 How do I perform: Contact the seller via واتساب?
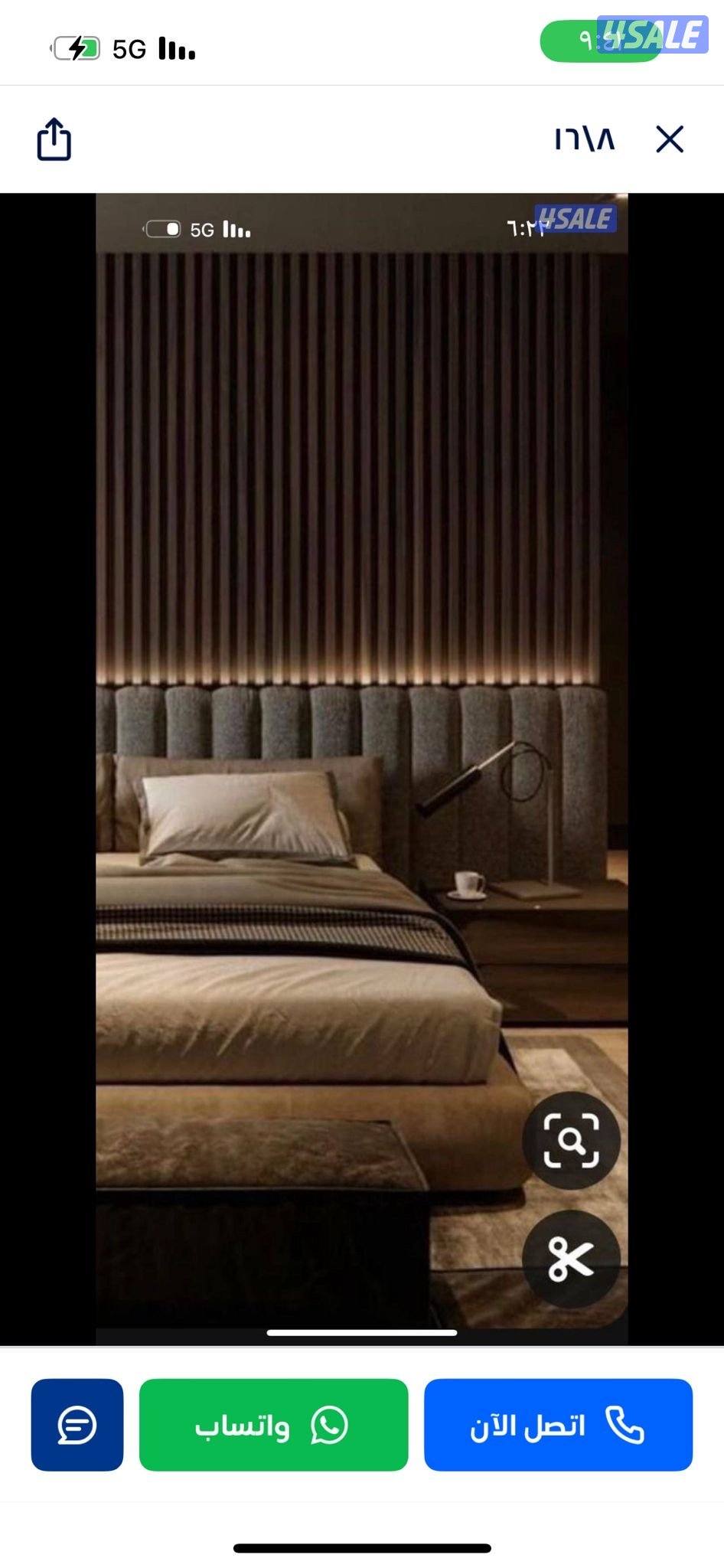[273, 1425]
